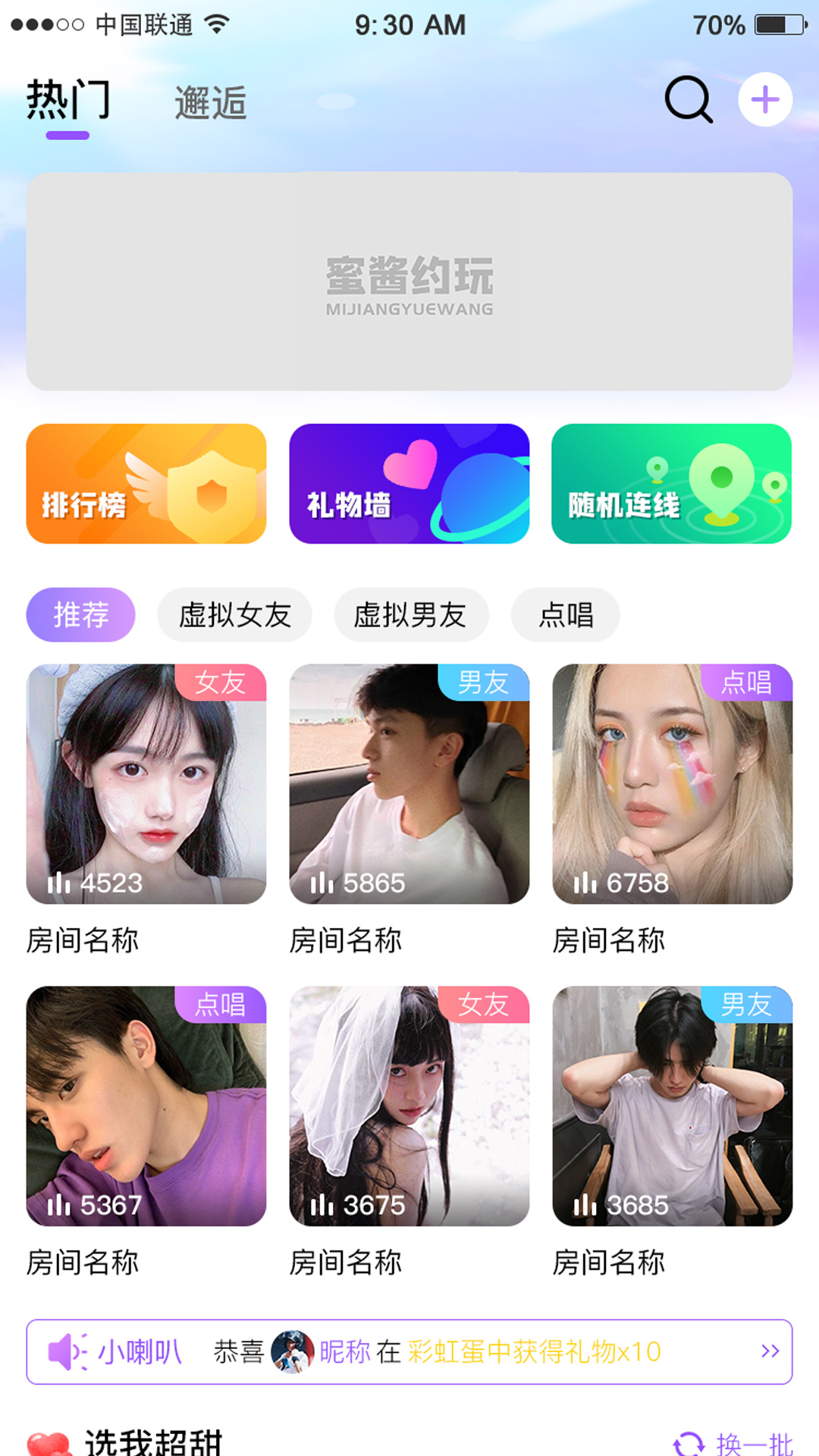The width and height of the screenshot is (819, 1456).
Task: Expand the 小喇叭 announcement arrow
Action: [770, 1351]
